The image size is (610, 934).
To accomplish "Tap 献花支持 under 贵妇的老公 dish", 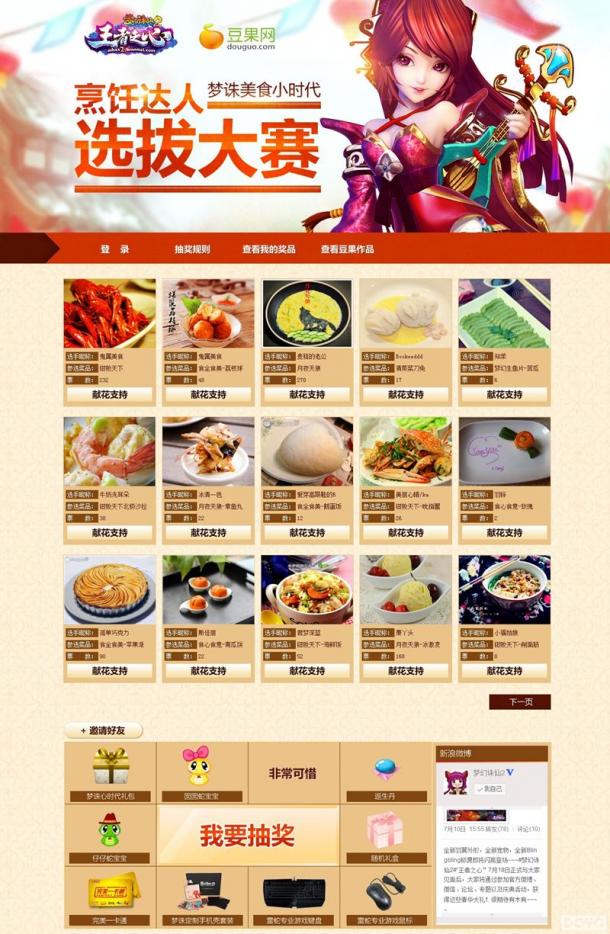I will pyautogui.click(x=307, y=394).
